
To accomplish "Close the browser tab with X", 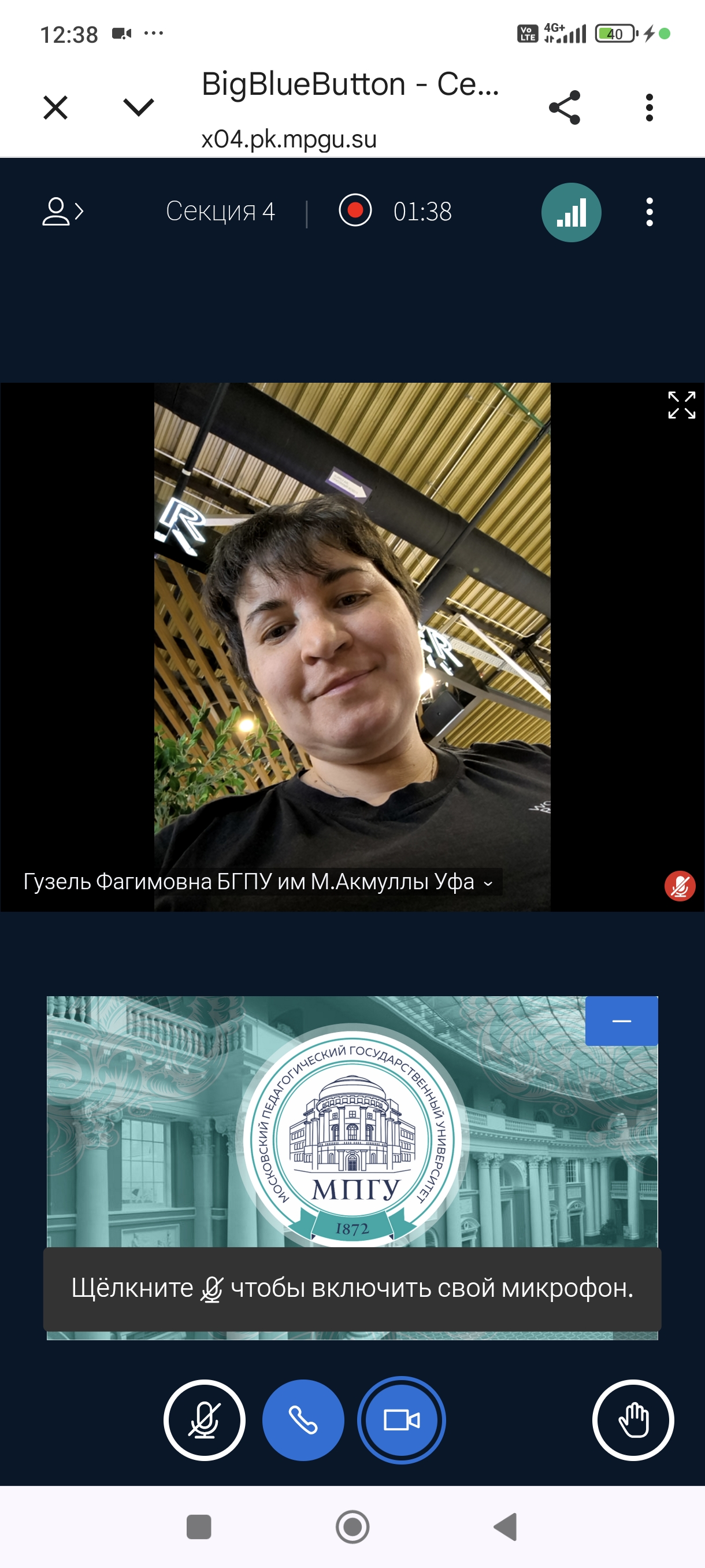I will [x=55, y=108].
